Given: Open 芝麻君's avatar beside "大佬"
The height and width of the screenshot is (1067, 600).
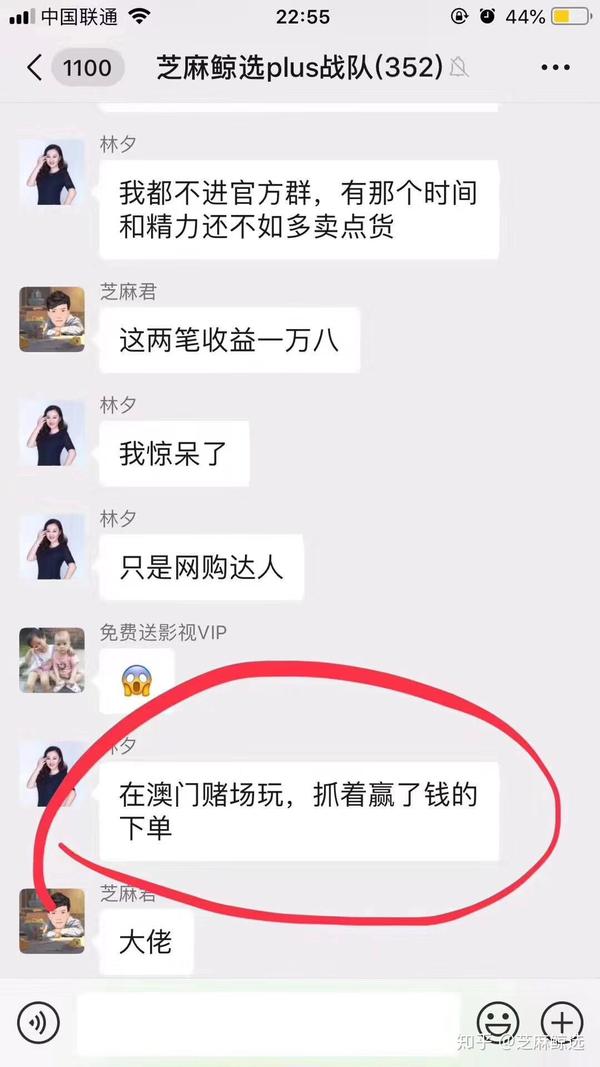Looking at the screenshot, I should click(52, 920).
